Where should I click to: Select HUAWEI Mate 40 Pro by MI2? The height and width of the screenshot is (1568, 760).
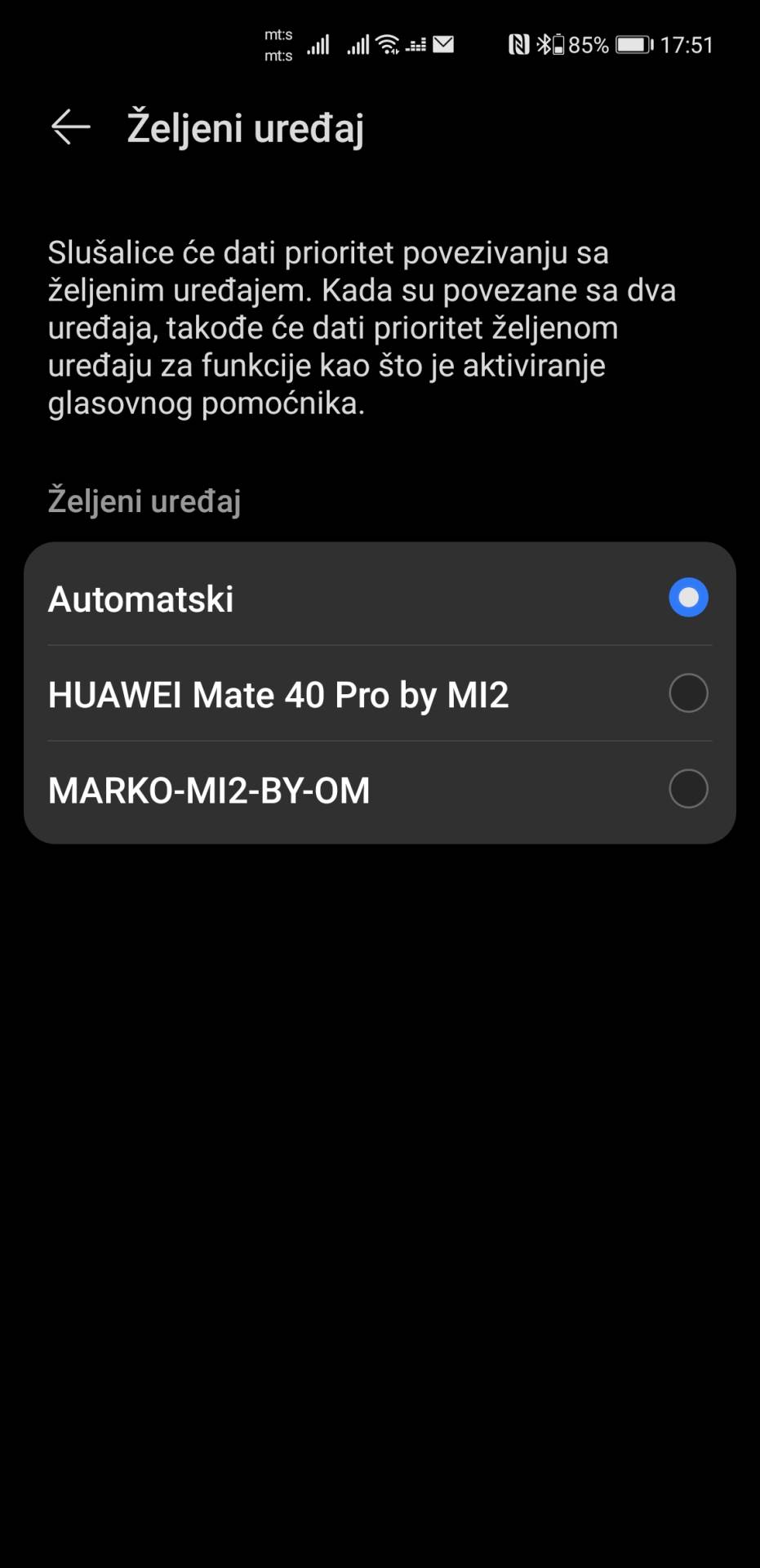687,693
